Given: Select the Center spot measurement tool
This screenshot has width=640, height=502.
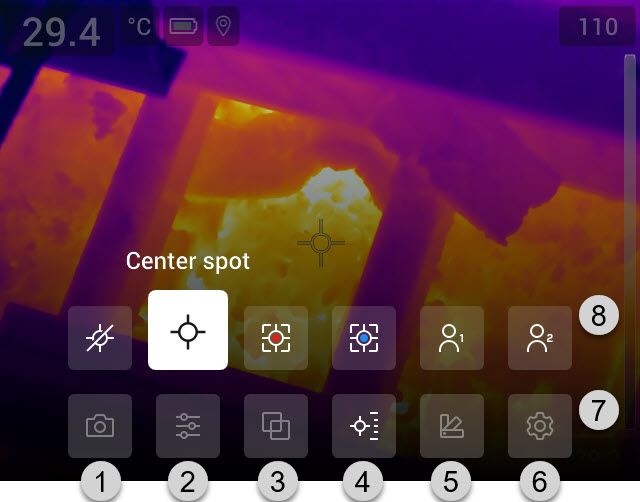Looking at the screenshot, I should pyautogui.click(x=188, y=331).
